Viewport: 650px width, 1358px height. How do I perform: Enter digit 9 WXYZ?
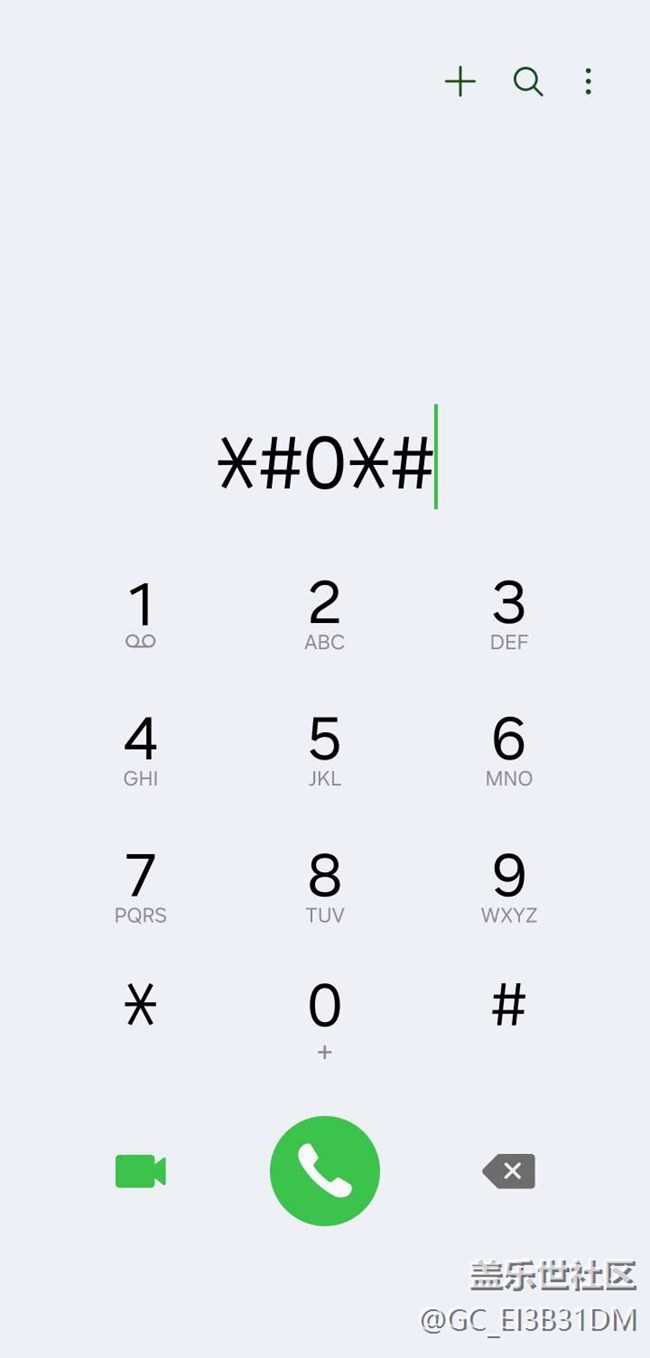coord(509,888)
